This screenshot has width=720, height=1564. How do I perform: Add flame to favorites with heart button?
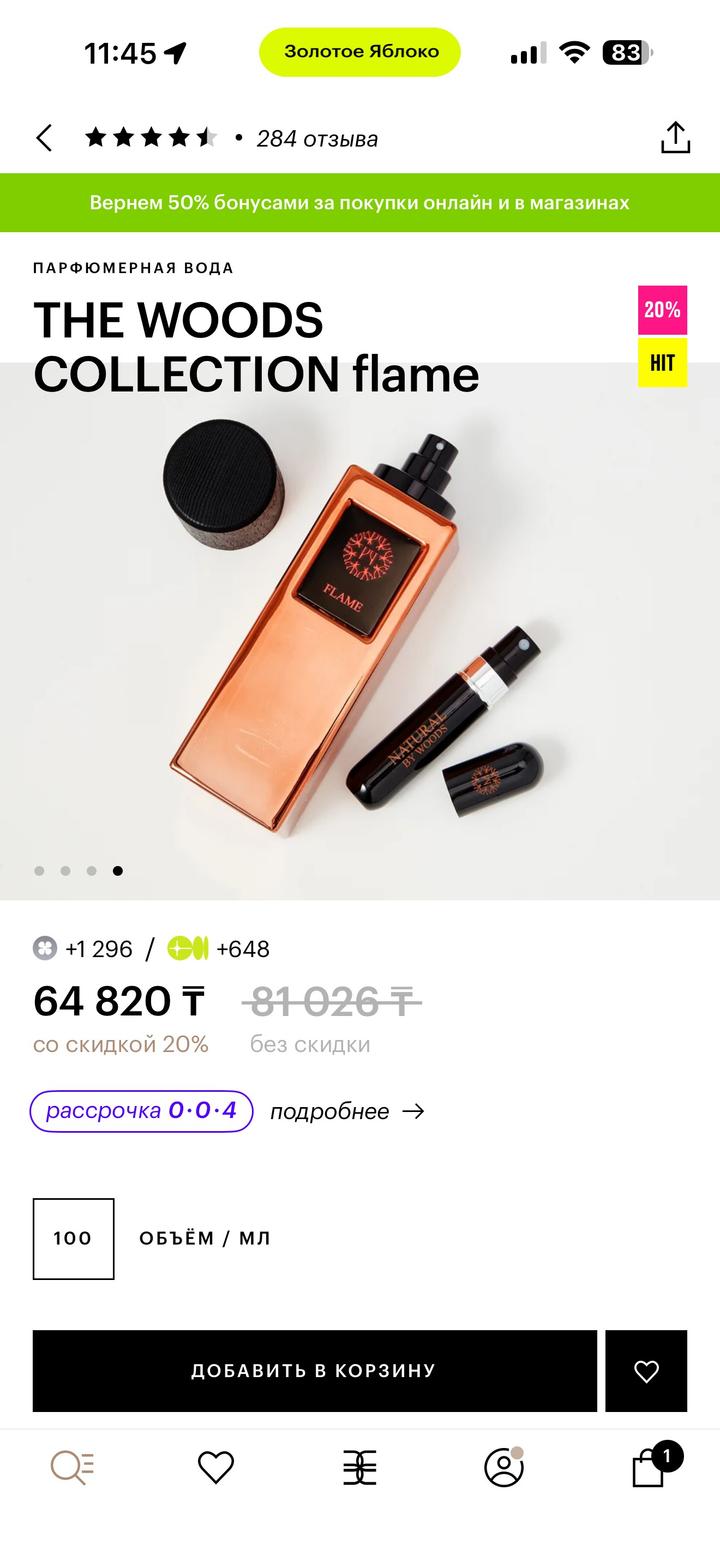pos(646,1371)
